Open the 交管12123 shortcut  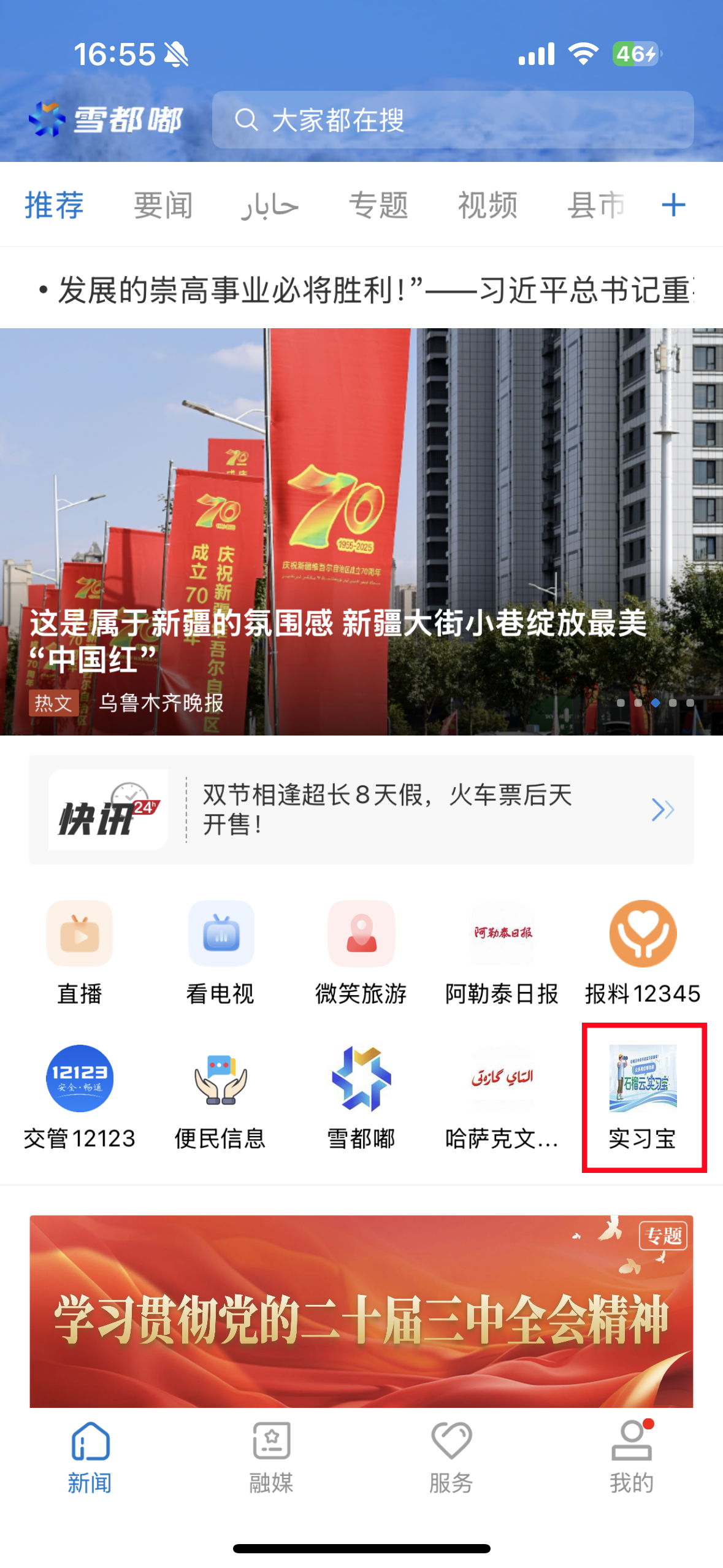tap(80, 1096)
